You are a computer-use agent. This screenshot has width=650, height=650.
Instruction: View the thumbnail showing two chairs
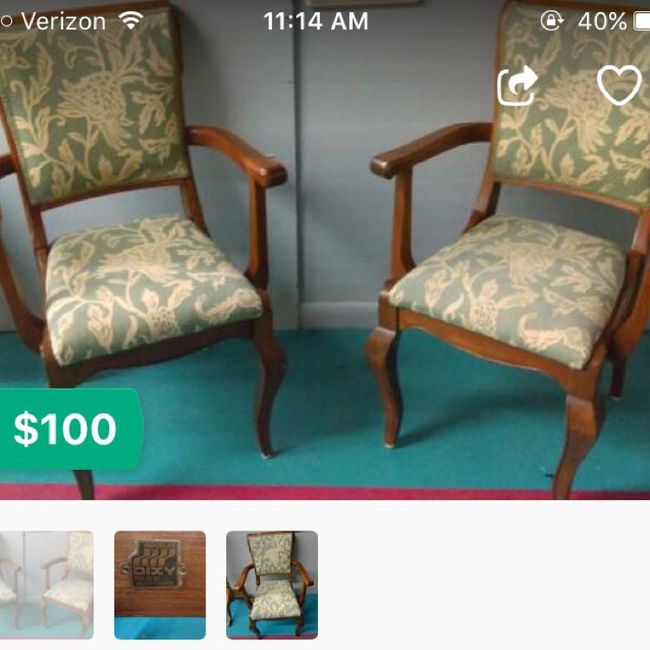coord(45,585)
